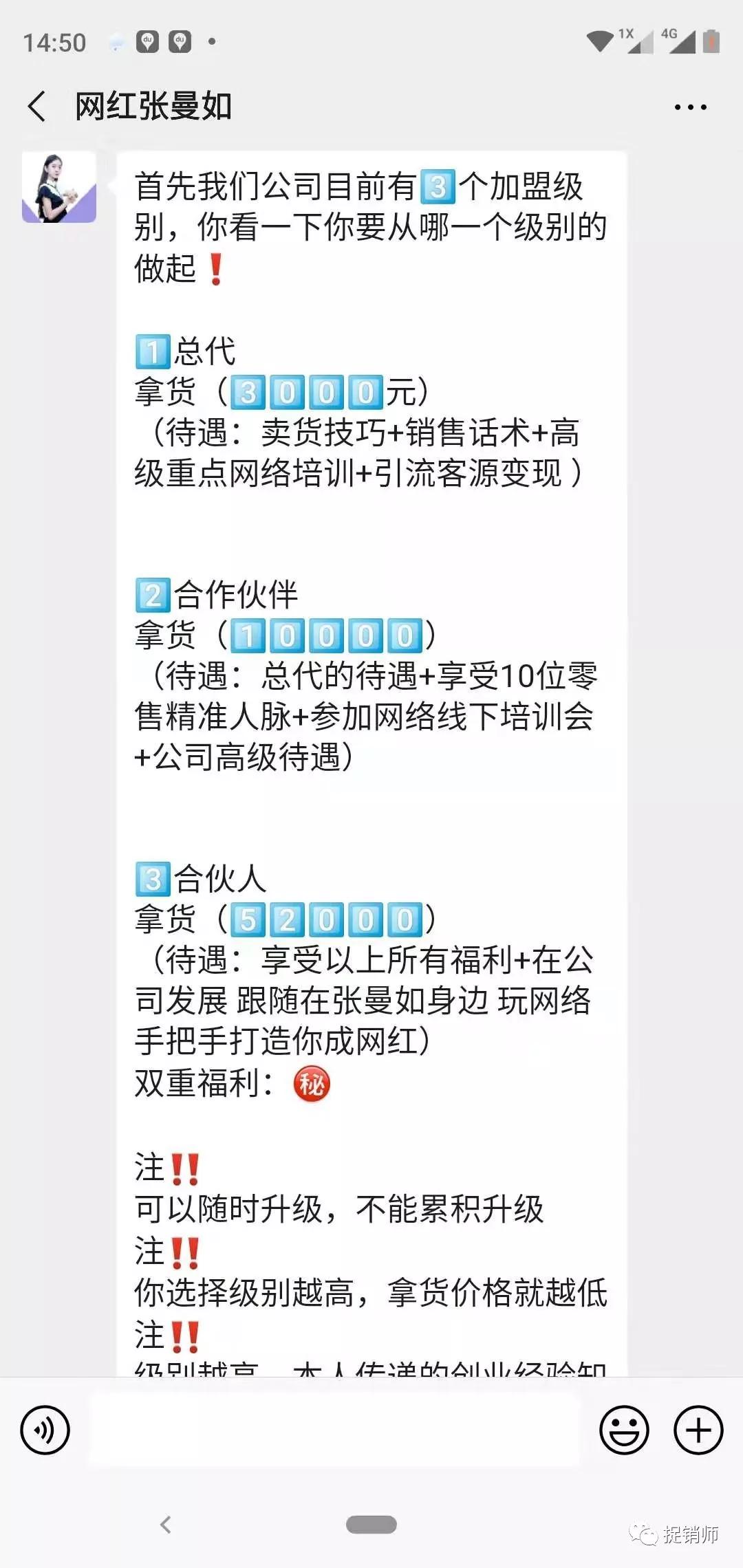Open the emoji picker

click(x=624, y=1430)
